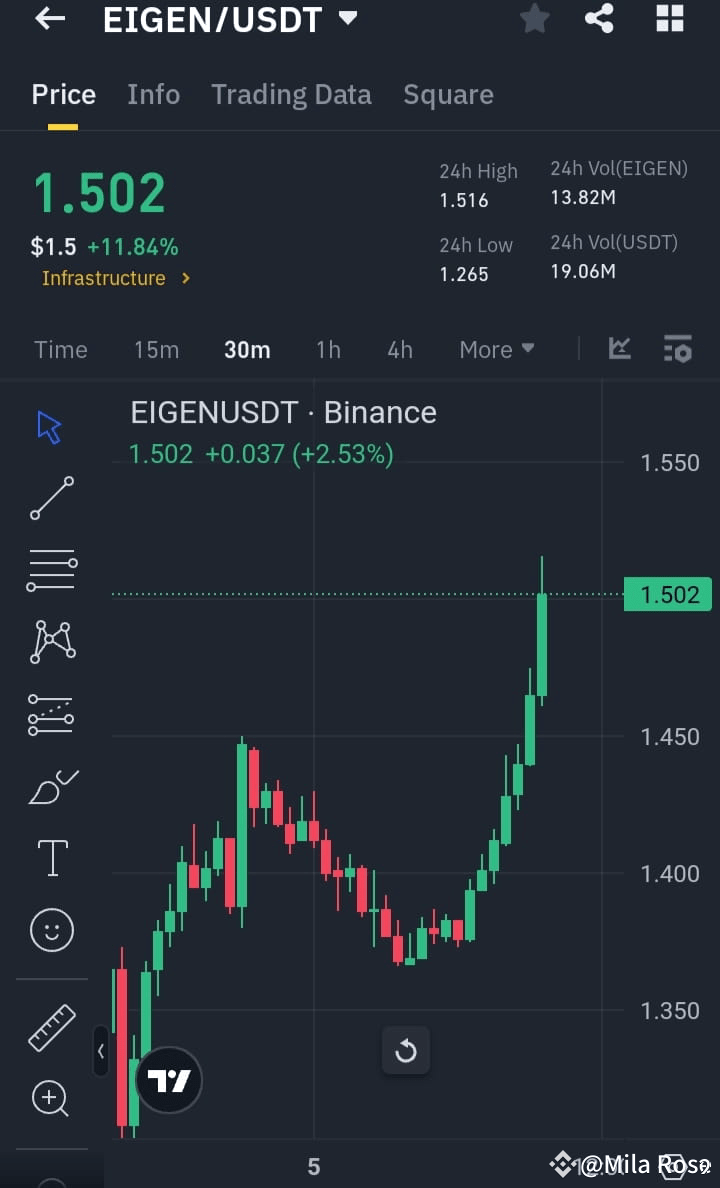
Task: Collapse the drawing toolbar with the chevron
Action: click(101, 1051)
